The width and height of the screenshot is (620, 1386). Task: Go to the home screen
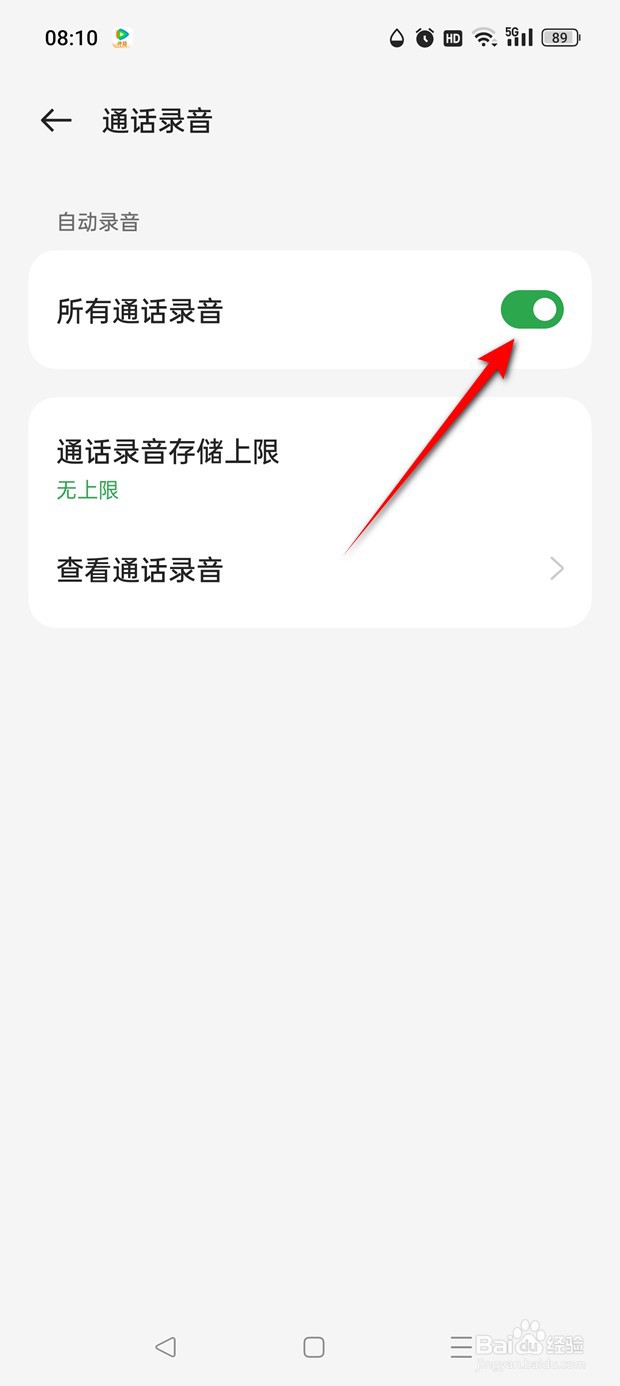click(313, 1347)
